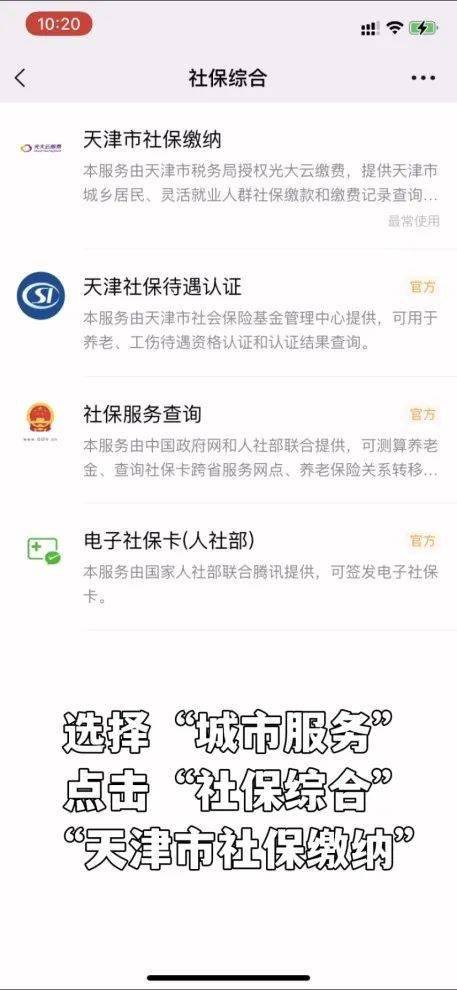This screenshot has width=457, height=990.
Task: Tap 电子社保卡(人社部) service
Action: click(228, 567)
